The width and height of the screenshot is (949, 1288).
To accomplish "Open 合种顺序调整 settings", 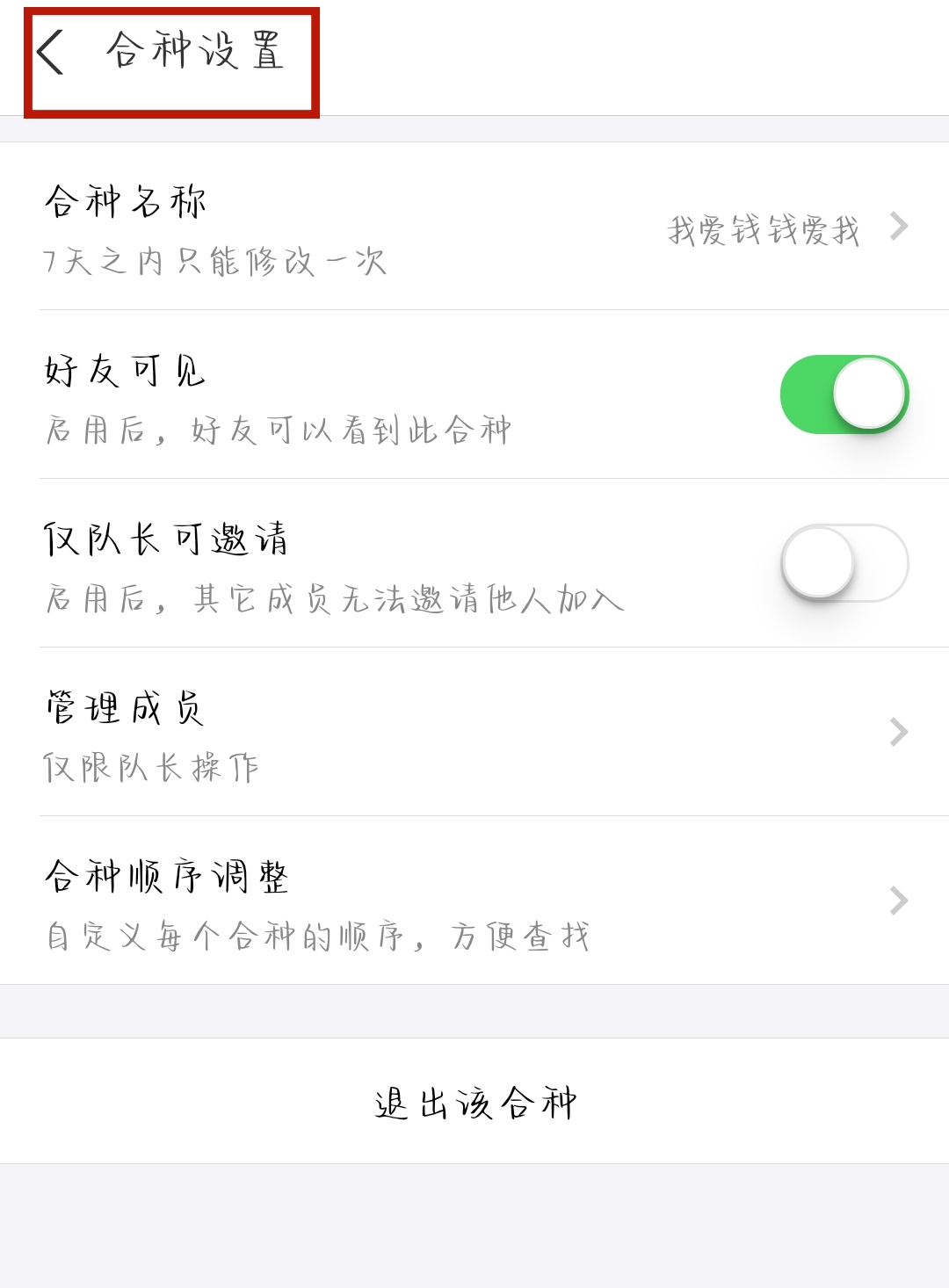I will 474,901.
